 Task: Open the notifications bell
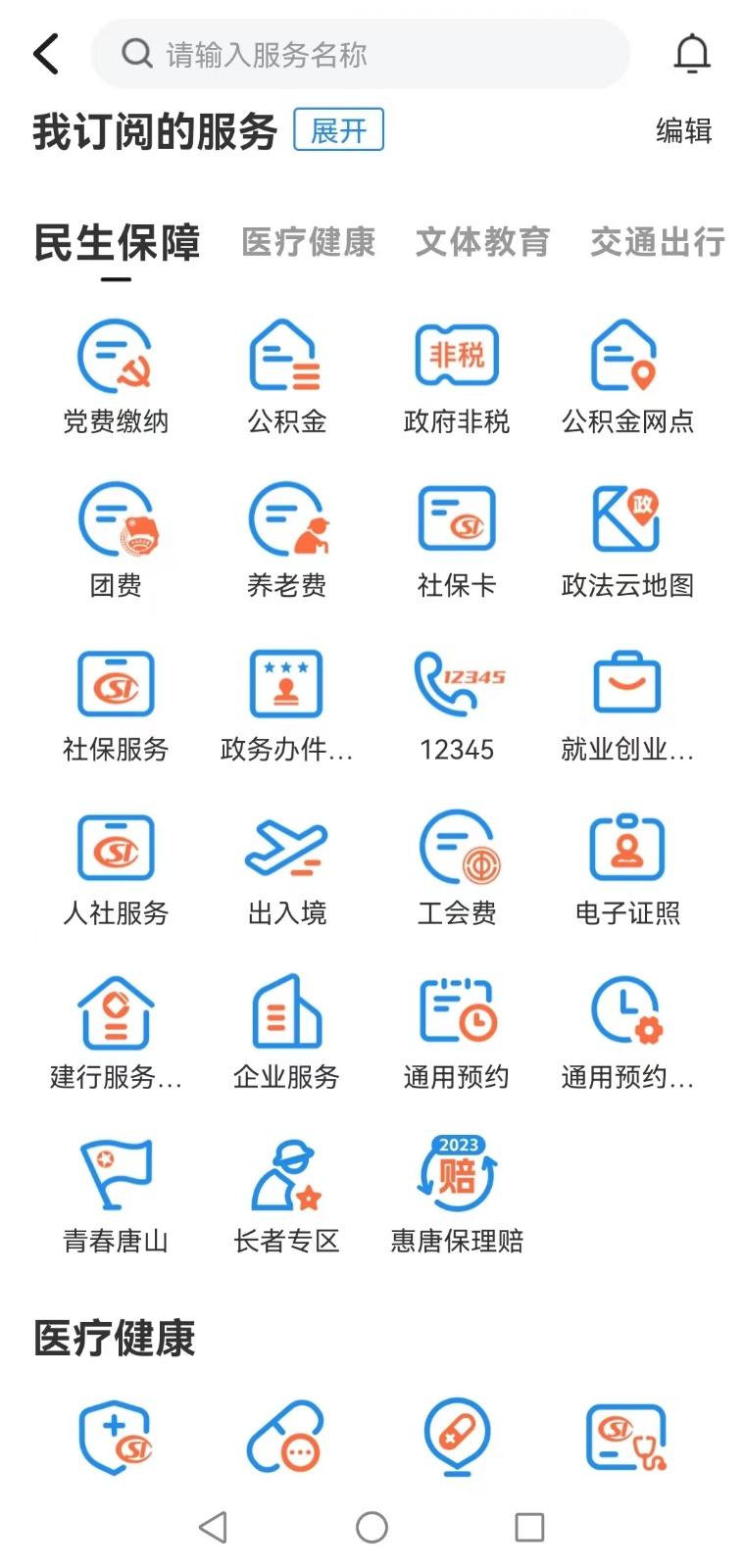tap(691, 54)
